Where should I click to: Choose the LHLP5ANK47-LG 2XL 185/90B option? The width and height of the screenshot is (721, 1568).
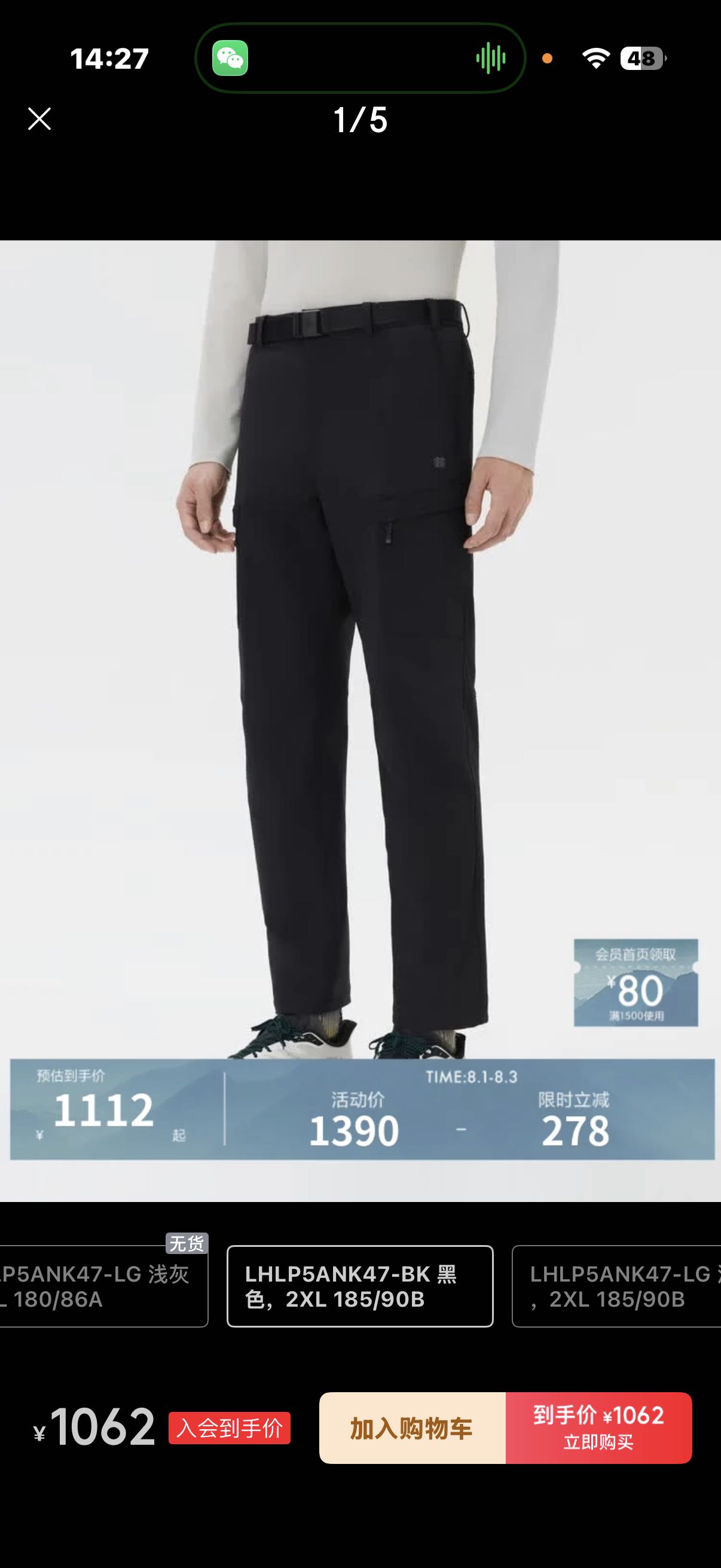click(x=616, y=1286)
